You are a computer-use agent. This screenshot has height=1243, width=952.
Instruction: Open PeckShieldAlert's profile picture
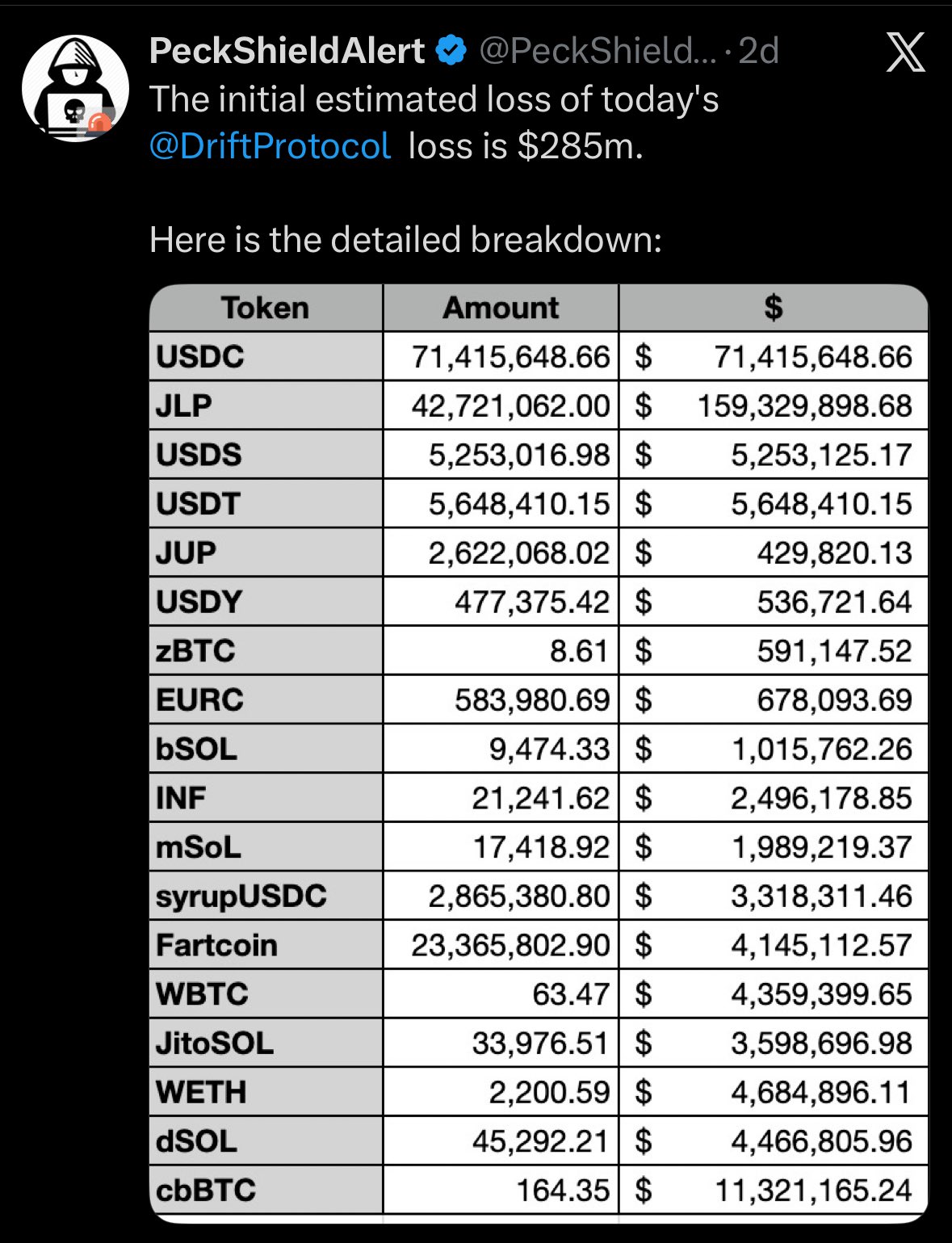coord(75,88)
